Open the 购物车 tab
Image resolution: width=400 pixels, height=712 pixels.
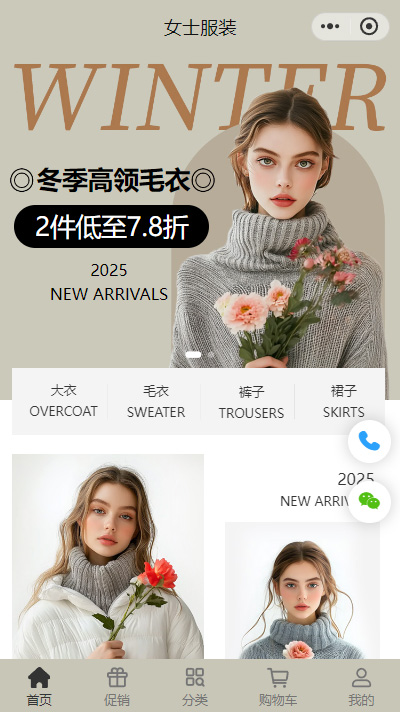278,686
